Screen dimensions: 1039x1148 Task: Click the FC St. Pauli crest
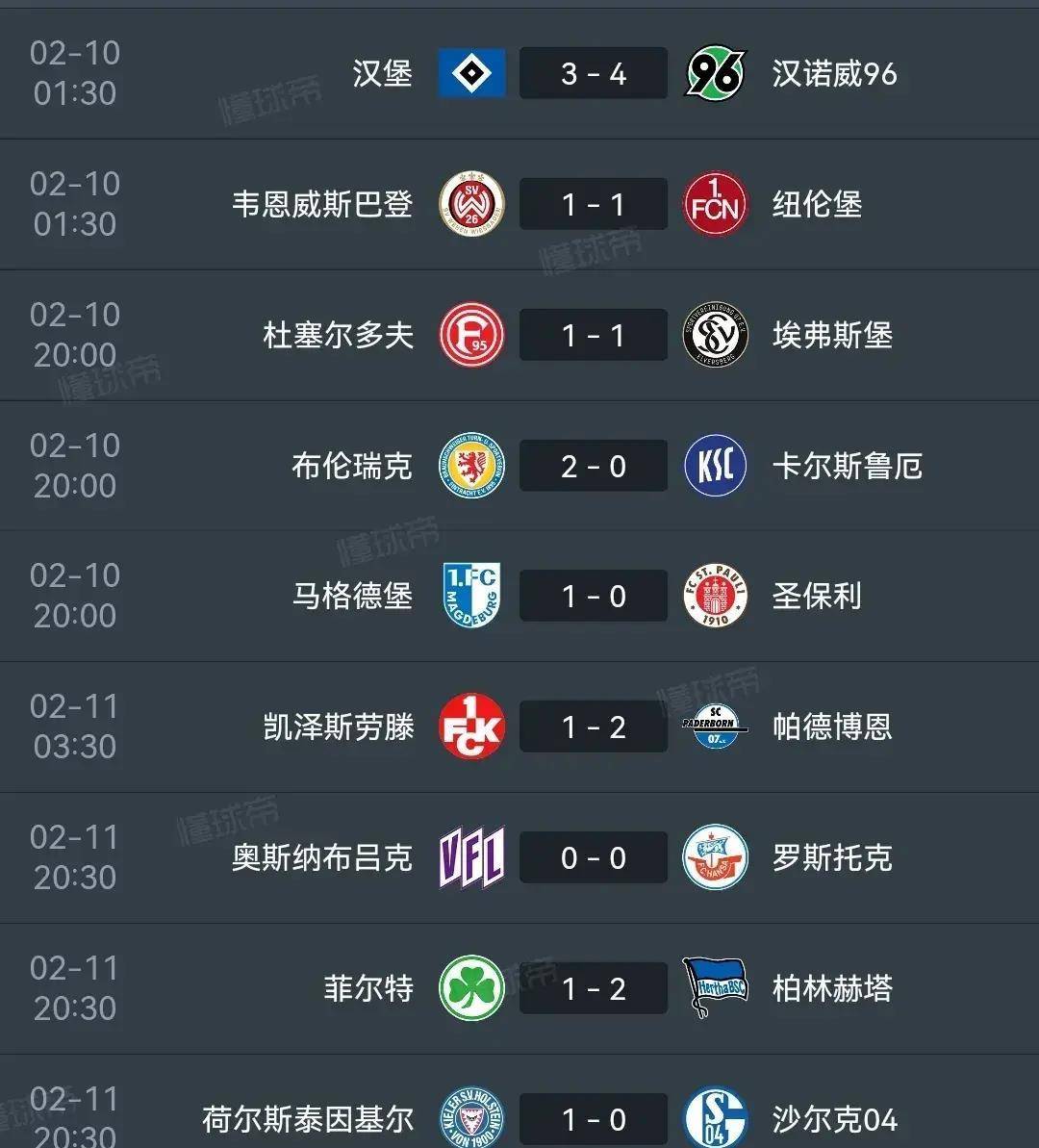pyautogui.click(x=716, y=597)
